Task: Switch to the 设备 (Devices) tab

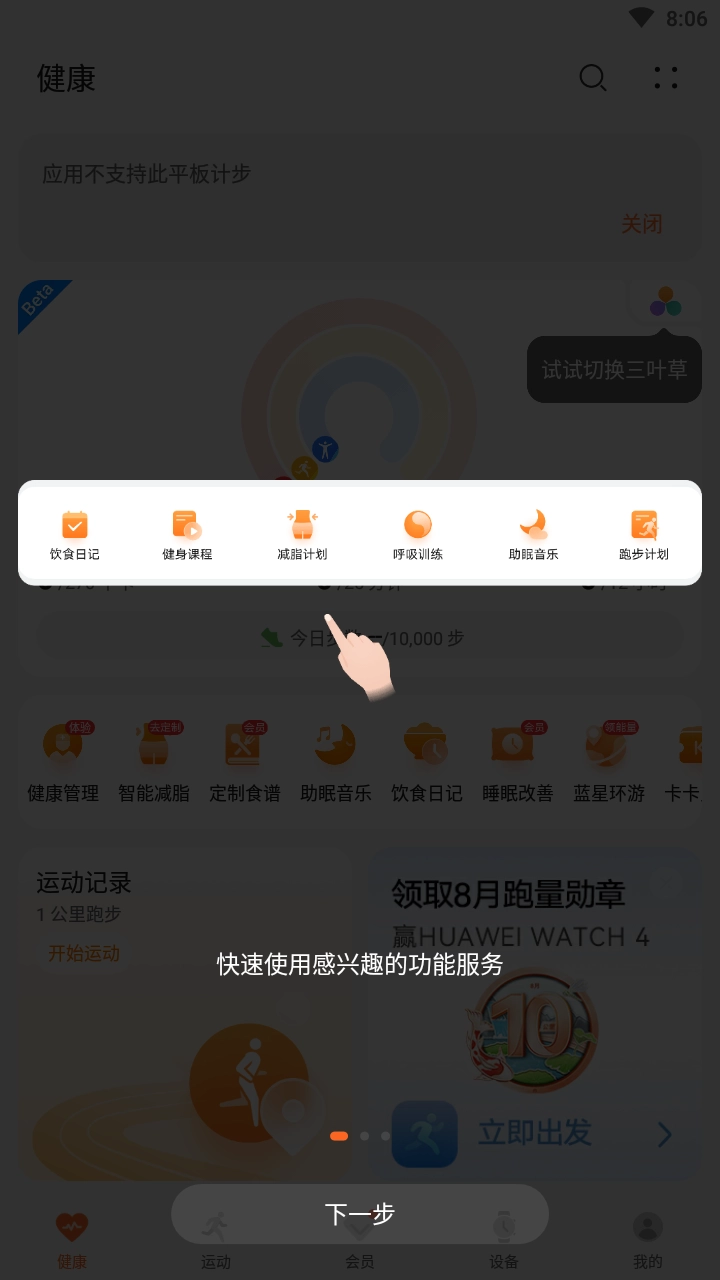Action: (x=502, y=1240)
